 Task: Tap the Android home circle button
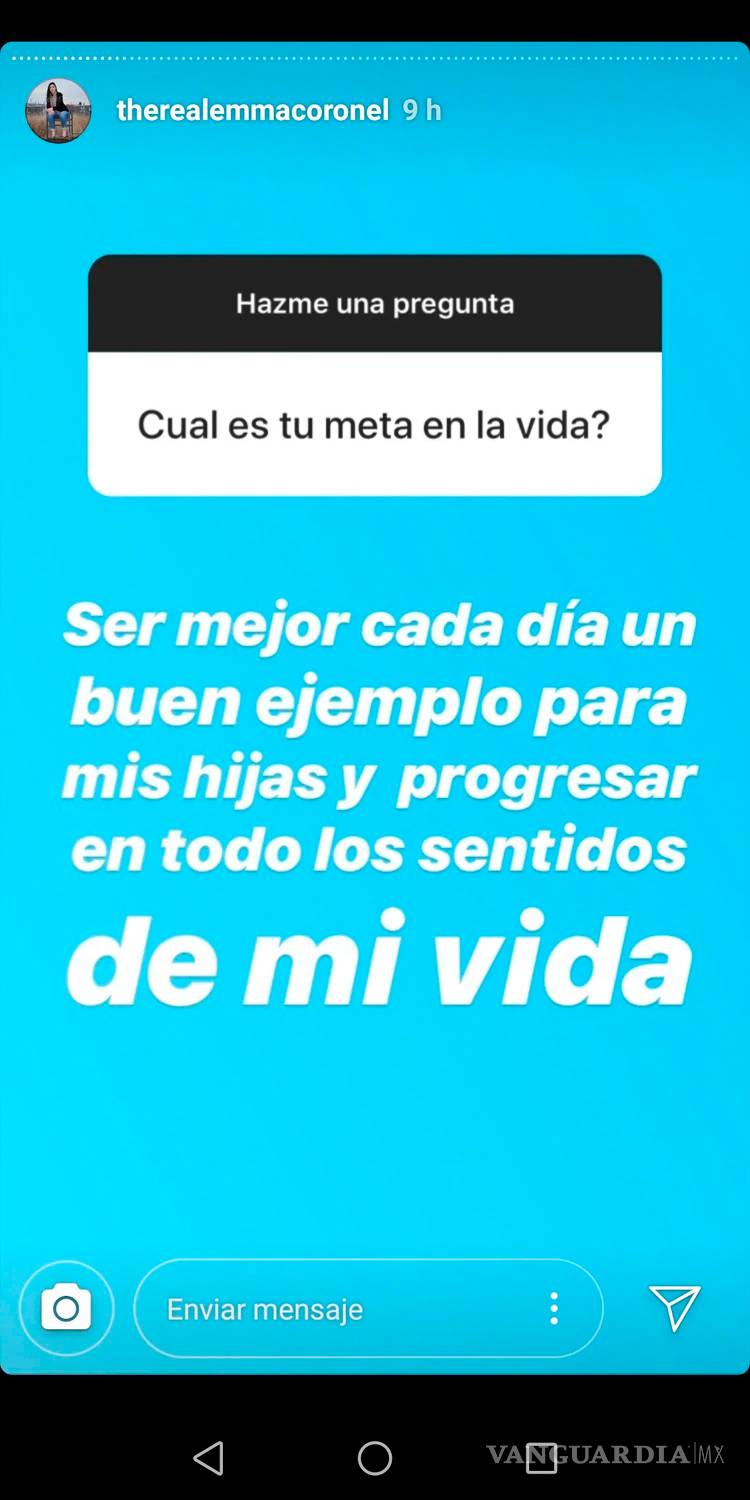[375, 1459]
